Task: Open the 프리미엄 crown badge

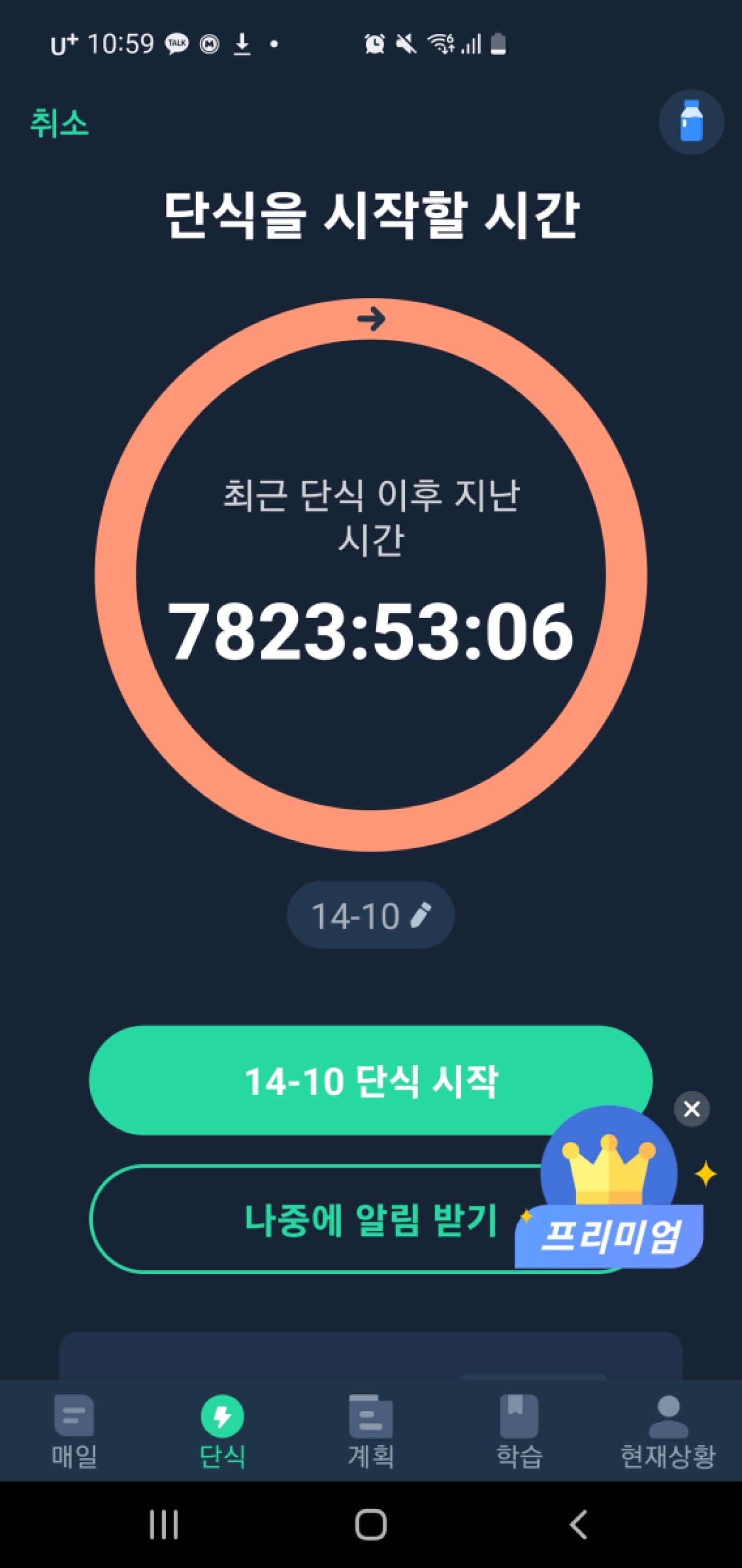Action: 609,1193
